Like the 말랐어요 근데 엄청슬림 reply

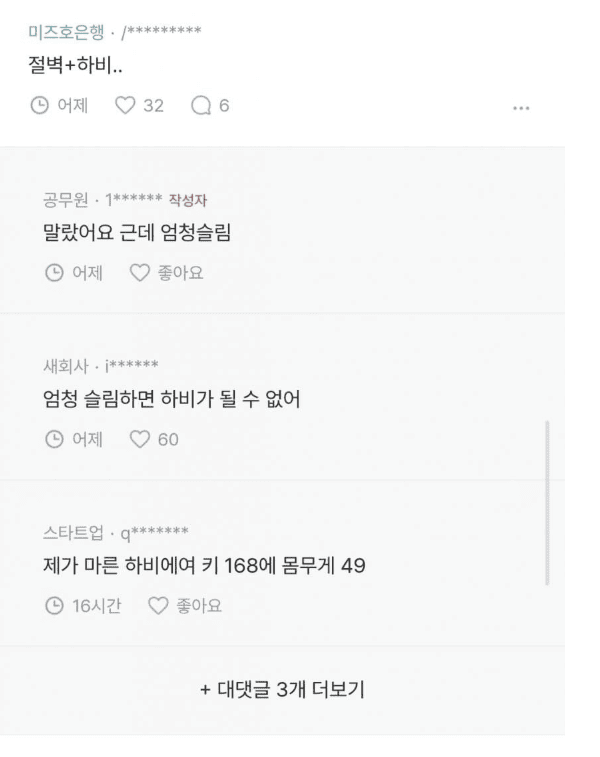[140, 273]
